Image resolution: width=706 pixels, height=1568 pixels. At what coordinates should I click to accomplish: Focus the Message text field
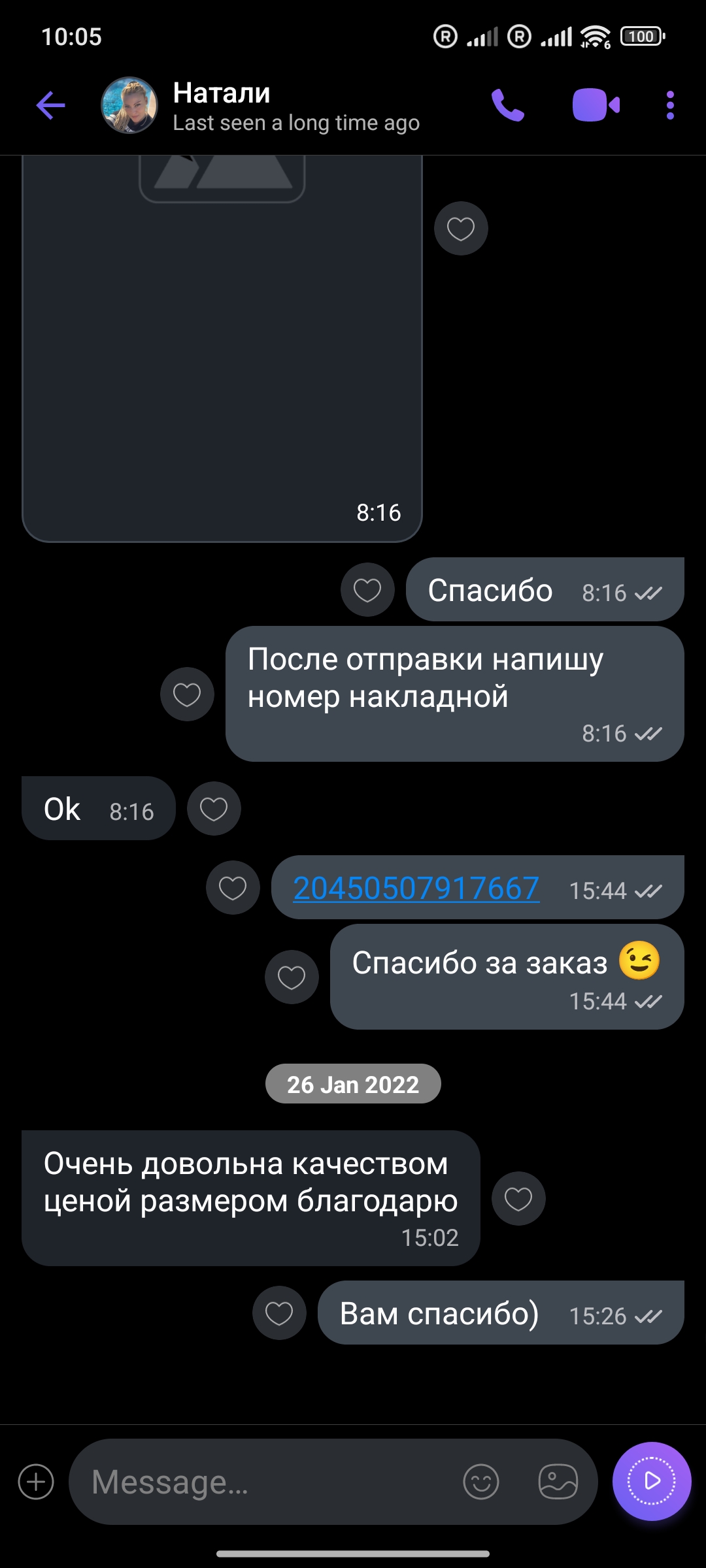[261, 1482]
